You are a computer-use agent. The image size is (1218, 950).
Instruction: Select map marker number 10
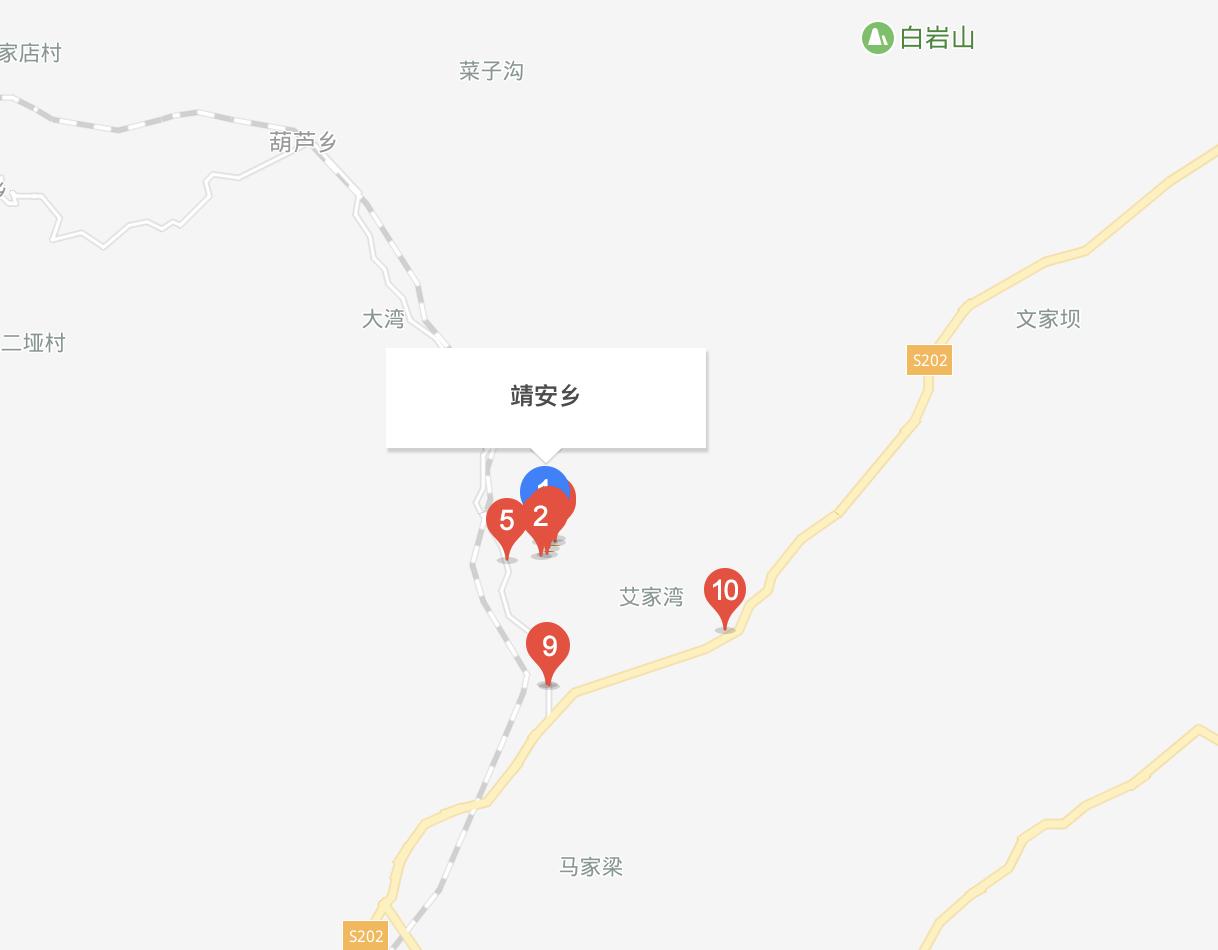click(x=725, y=591)
